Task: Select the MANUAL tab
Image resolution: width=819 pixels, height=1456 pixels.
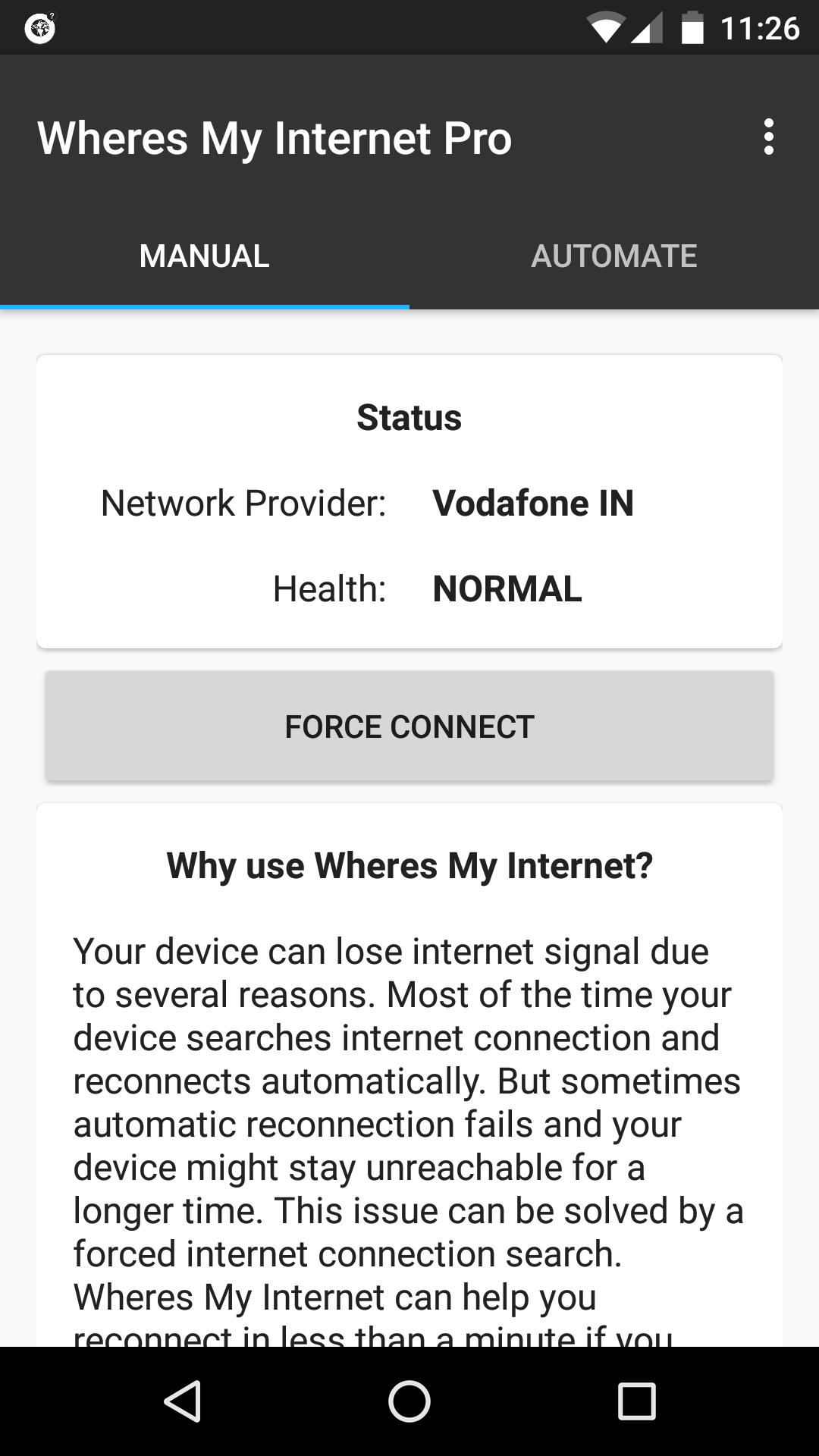Action: click(x=203, y=256)
